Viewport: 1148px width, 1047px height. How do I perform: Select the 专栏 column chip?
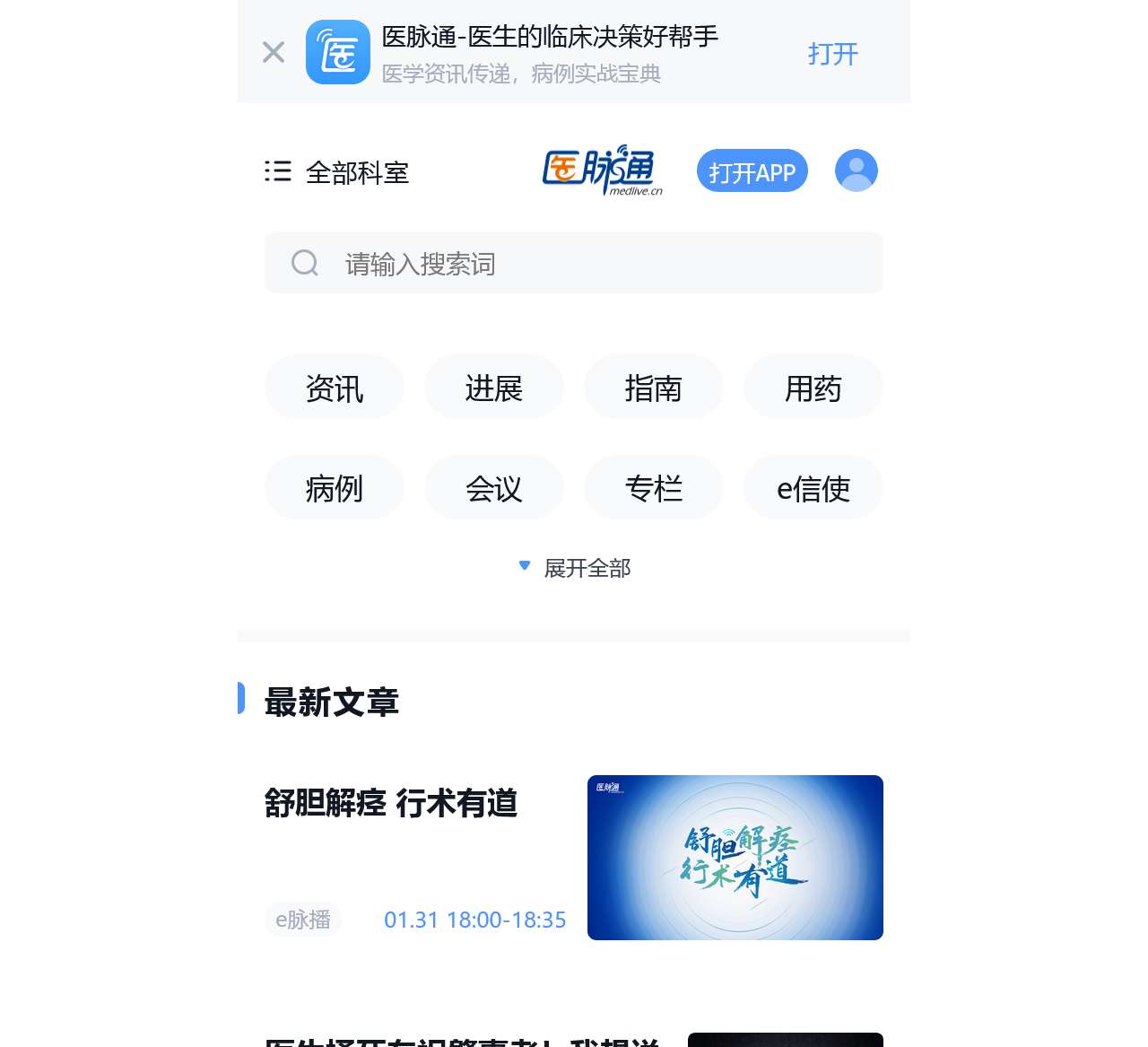(653, 488)
